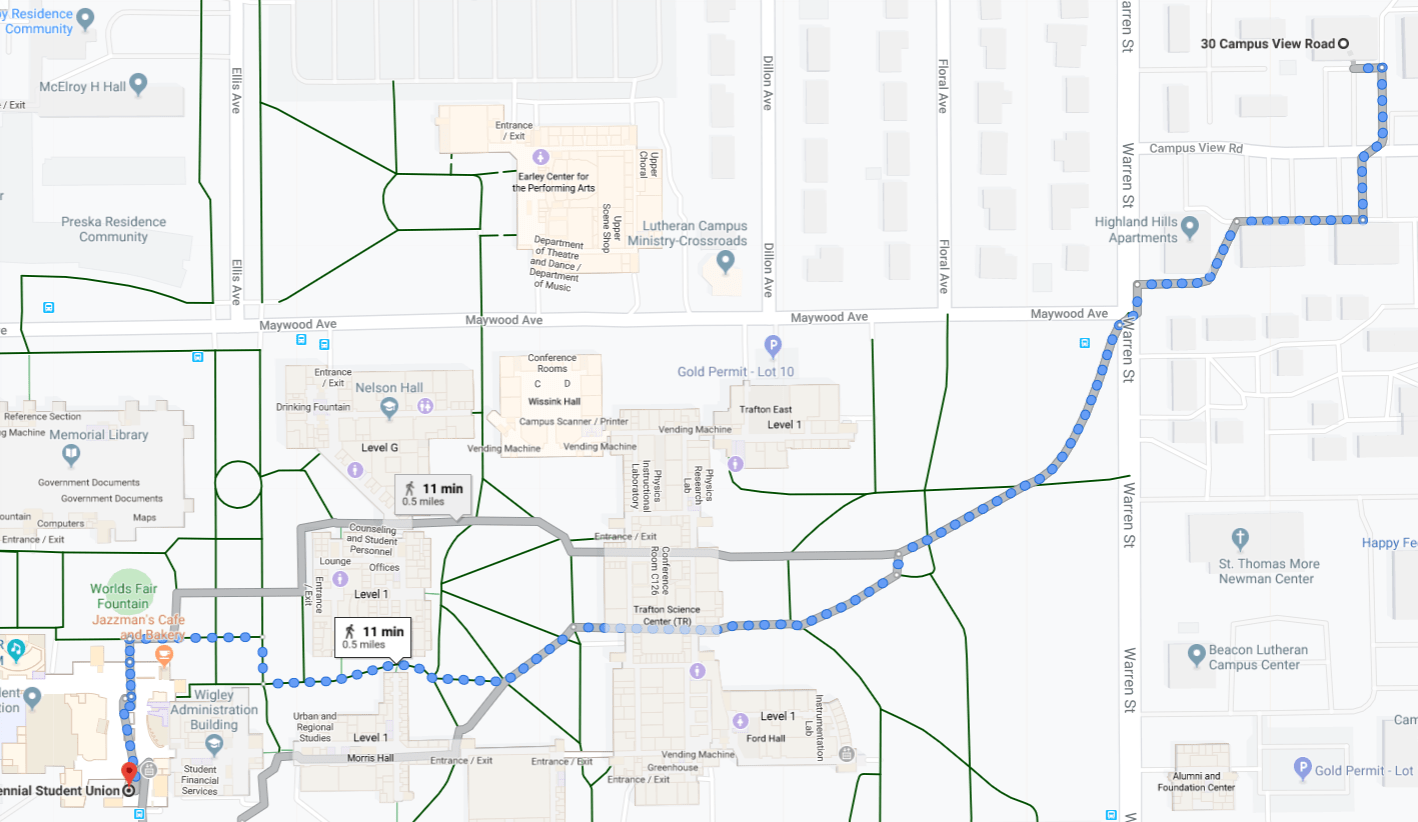
Task: Open St. Thomas More Newman Center marker
Action: point(1240,539)
